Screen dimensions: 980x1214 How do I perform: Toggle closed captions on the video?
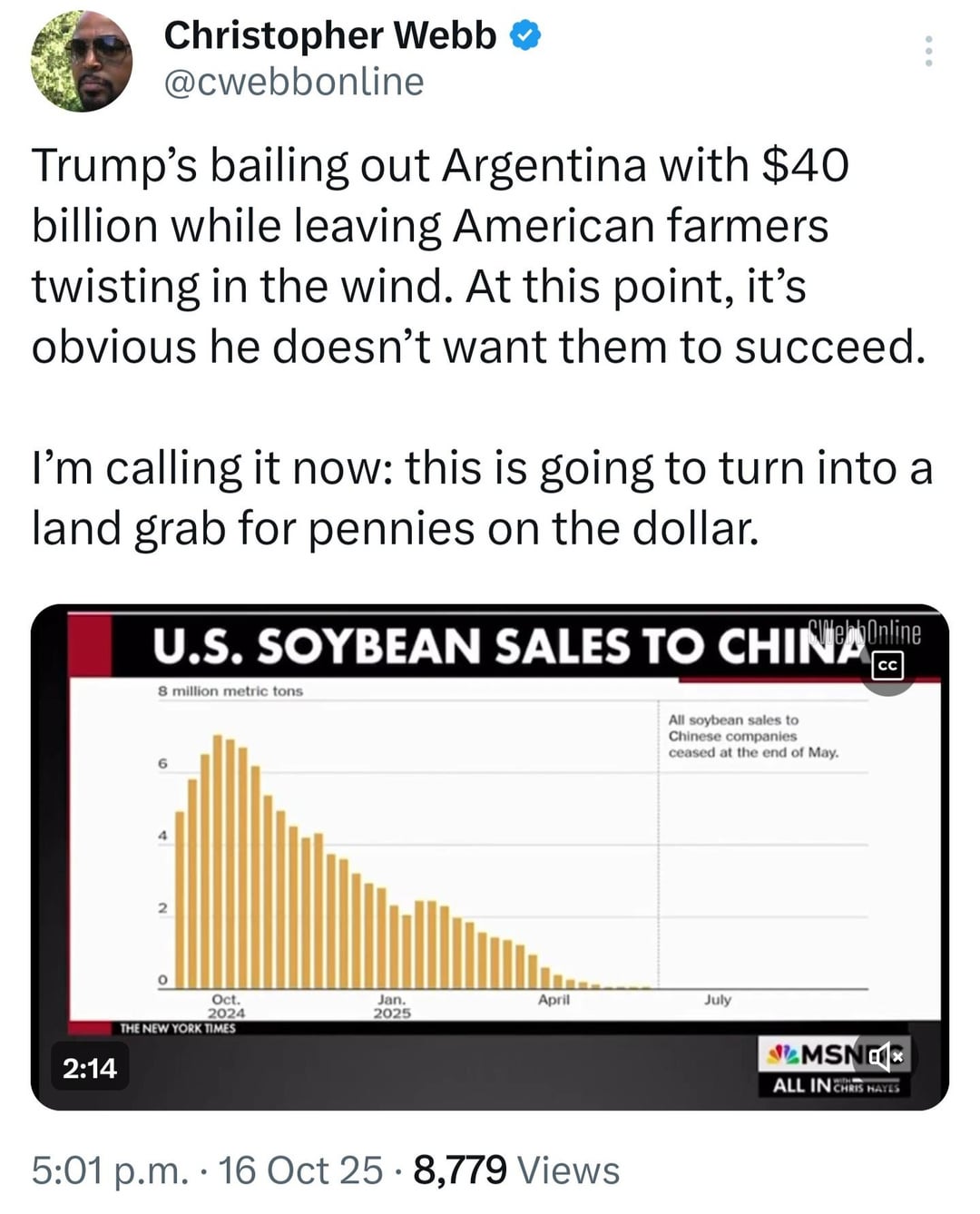(x=887, y=666)
